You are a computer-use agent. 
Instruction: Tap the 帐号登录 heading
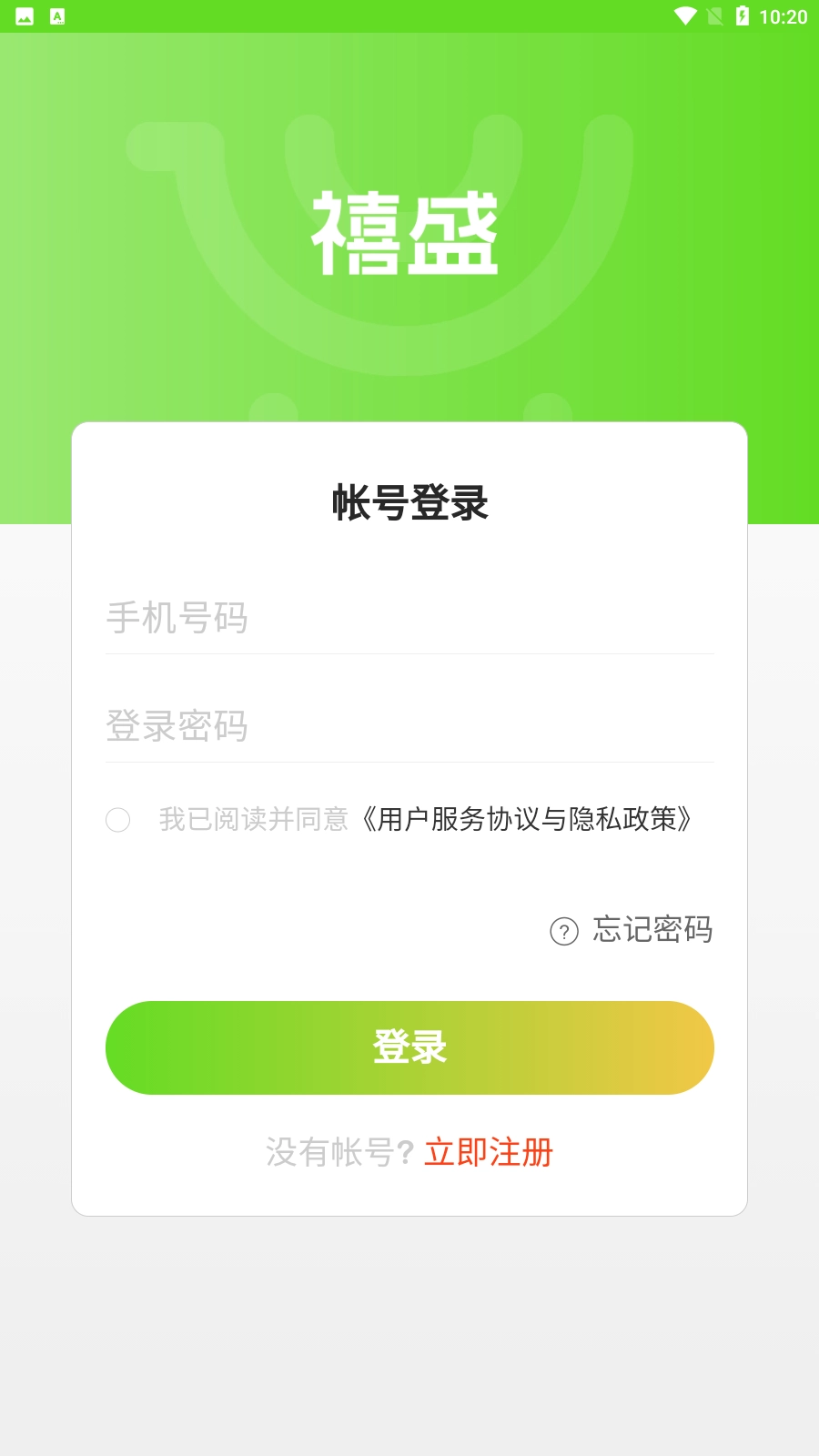pos(409,503)
